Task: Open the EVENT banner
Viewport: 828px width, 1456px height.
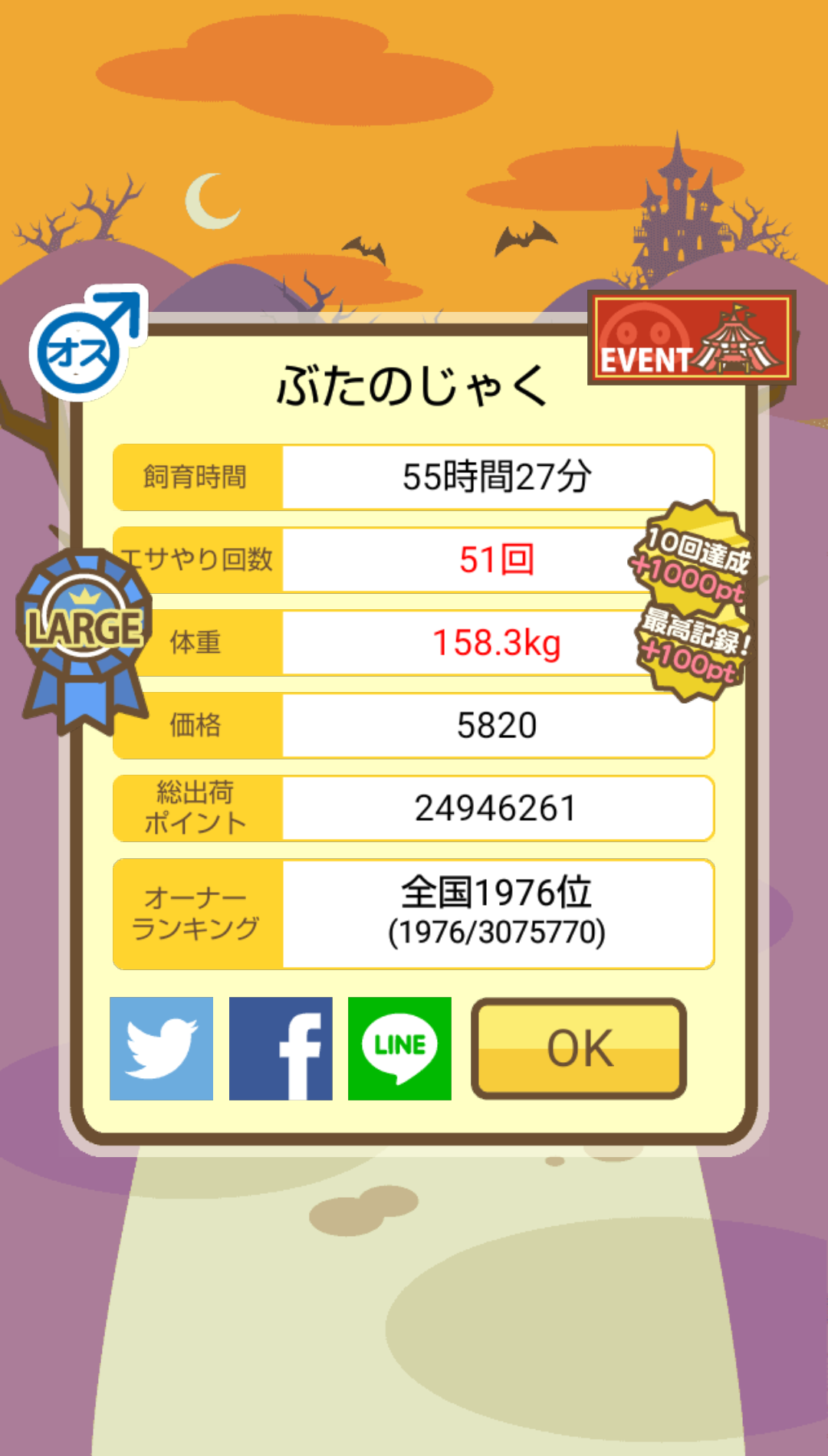Action: [692, 337]
